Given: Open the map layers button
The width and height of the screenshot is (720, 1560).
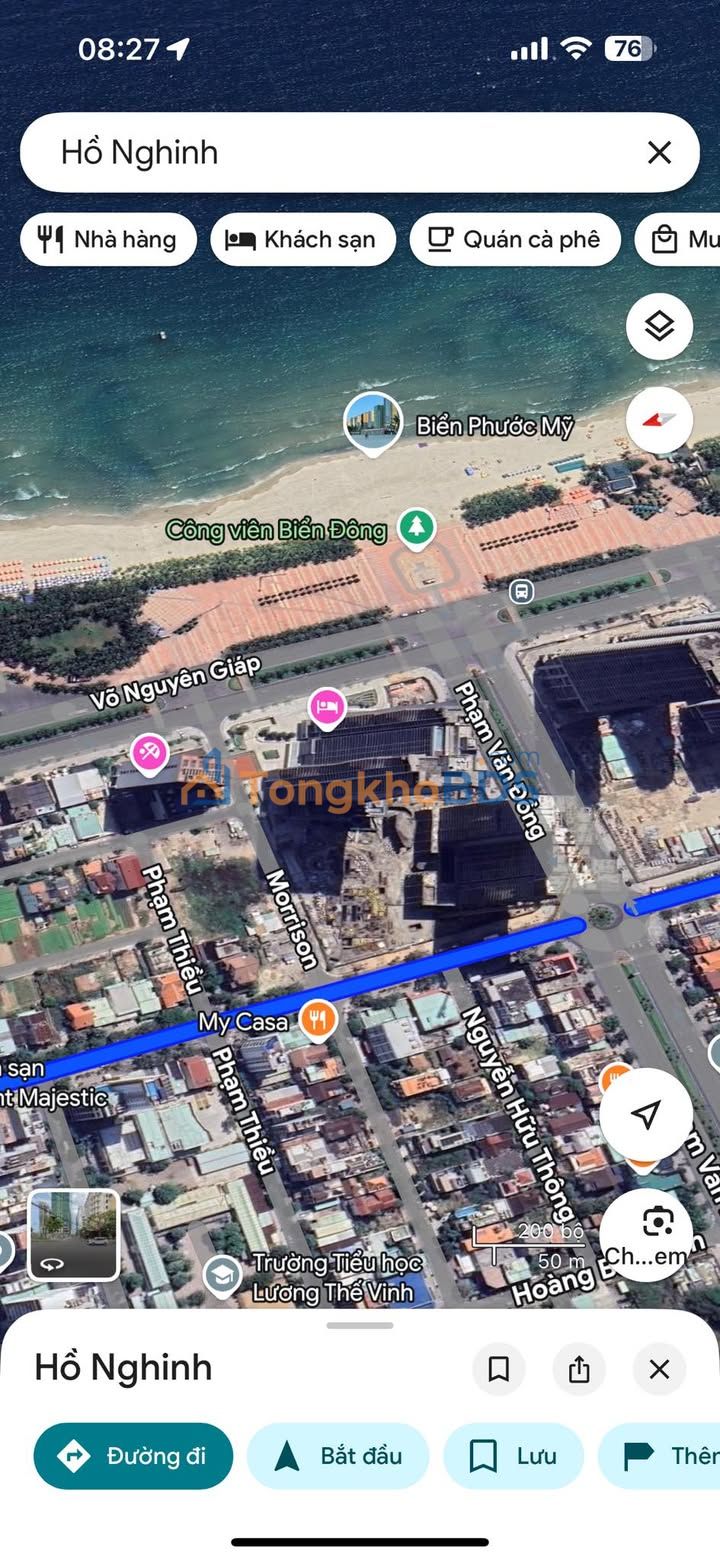Looking at the screenshot, I should click(x=659, y=326).
